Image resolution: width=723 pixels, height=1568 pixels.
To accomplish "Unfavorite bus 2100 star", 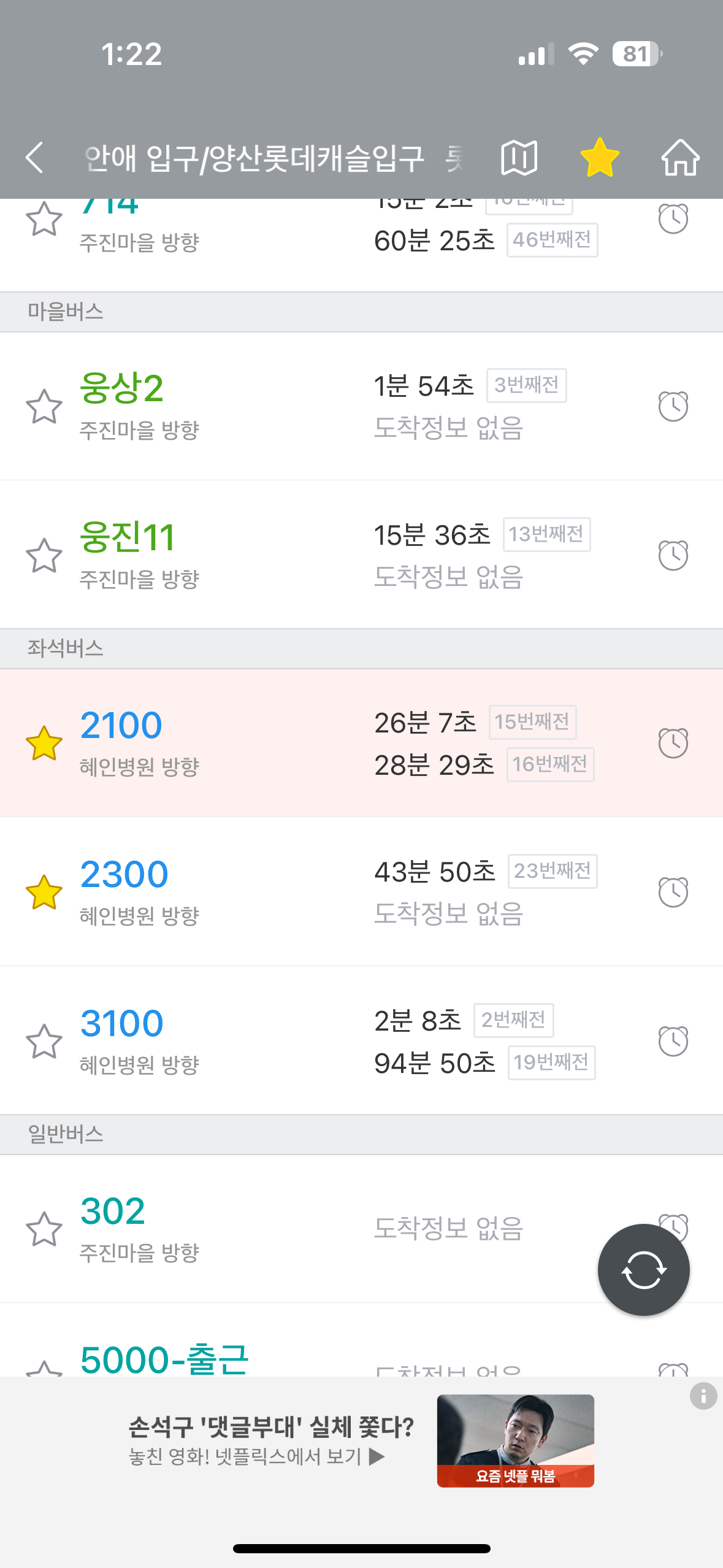I will click(44, 743).
